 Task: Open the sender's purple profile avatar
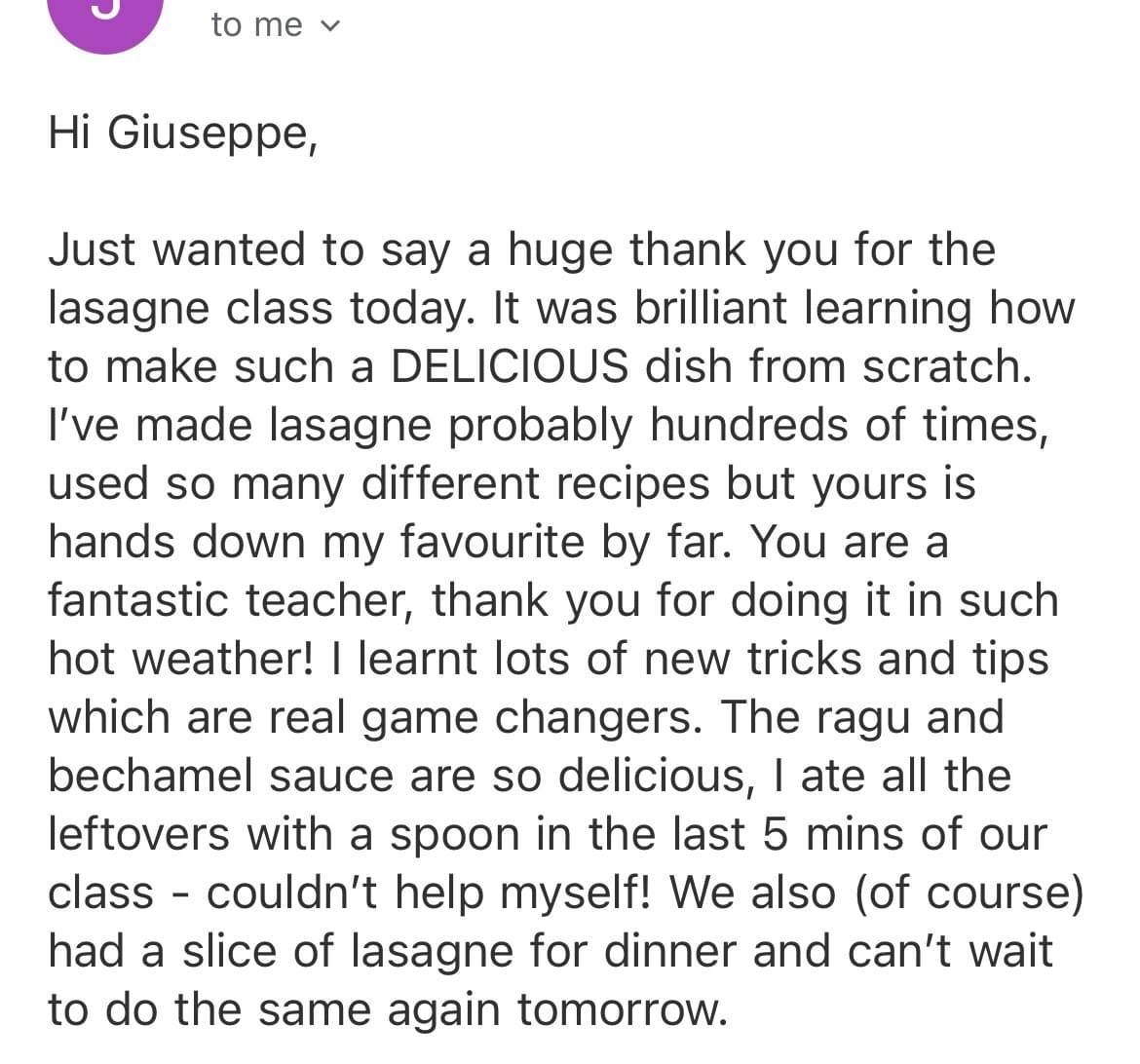[105, 19]
